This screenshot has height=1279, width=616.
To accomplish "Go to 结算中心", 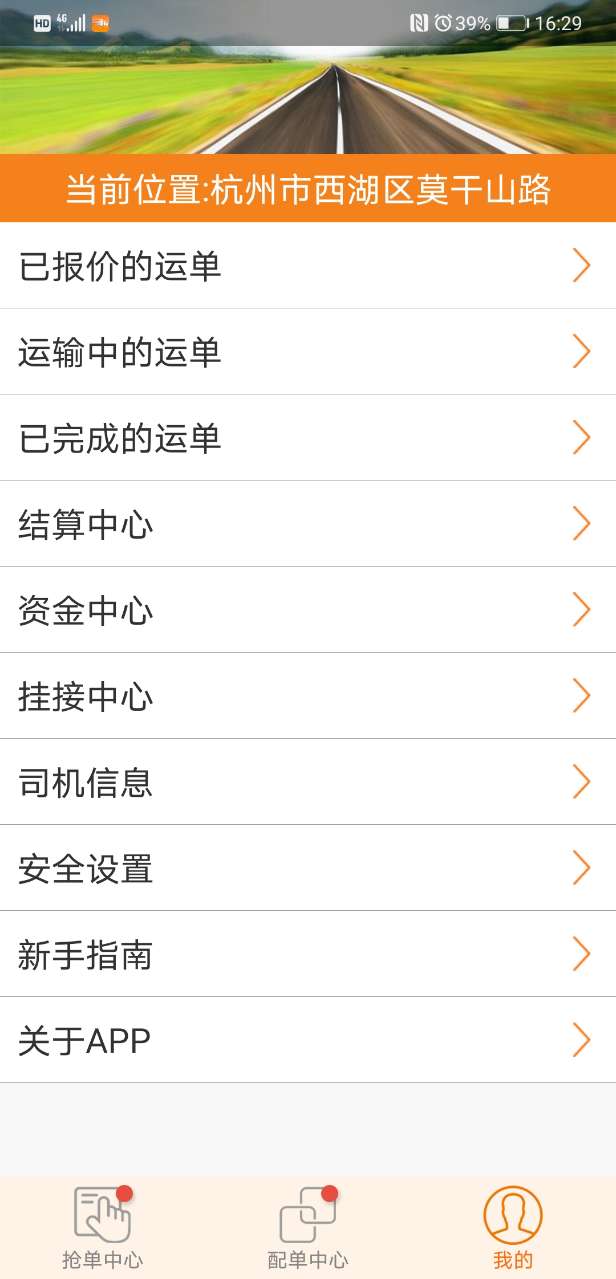I will coord(308,524).
